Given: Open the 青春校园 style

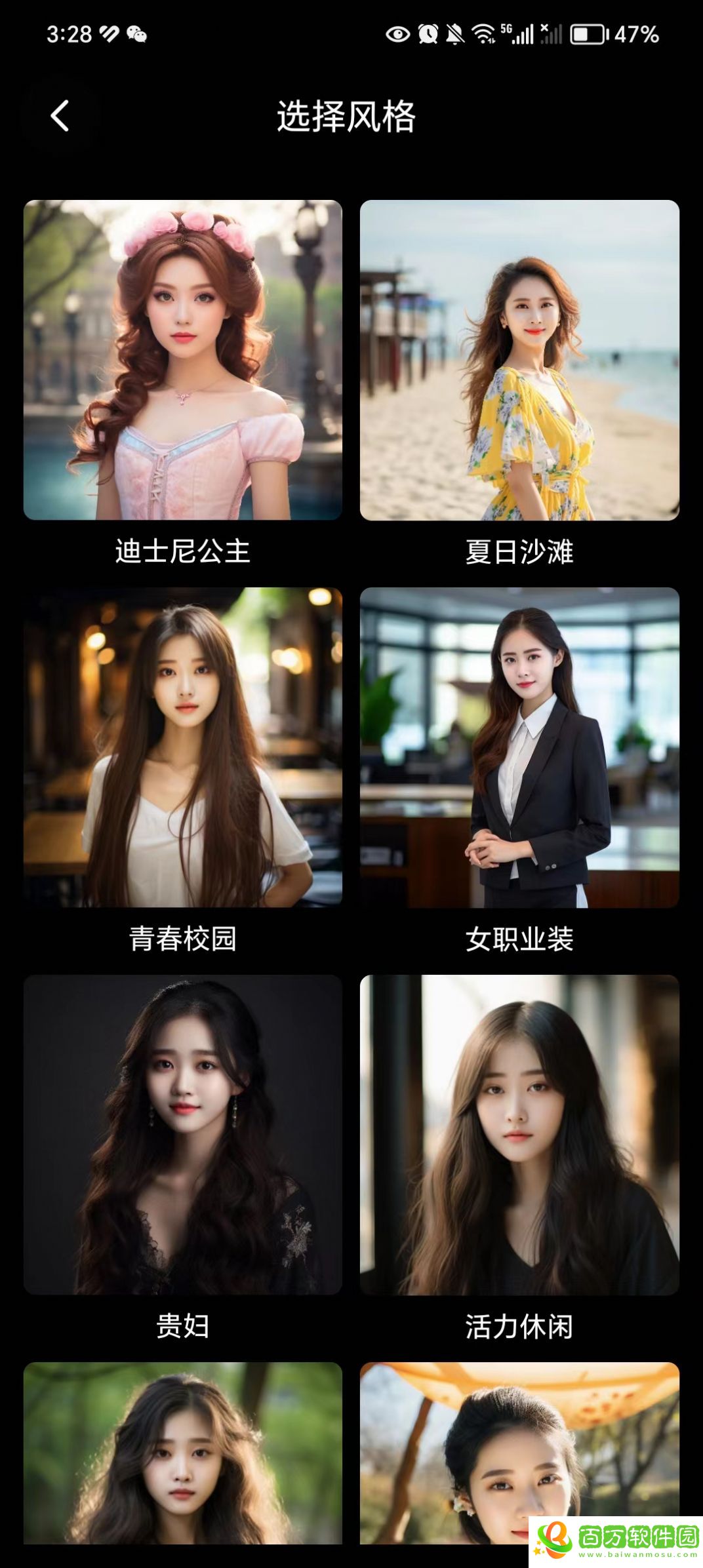Looking at the screenshot, I should click(182, 747).
